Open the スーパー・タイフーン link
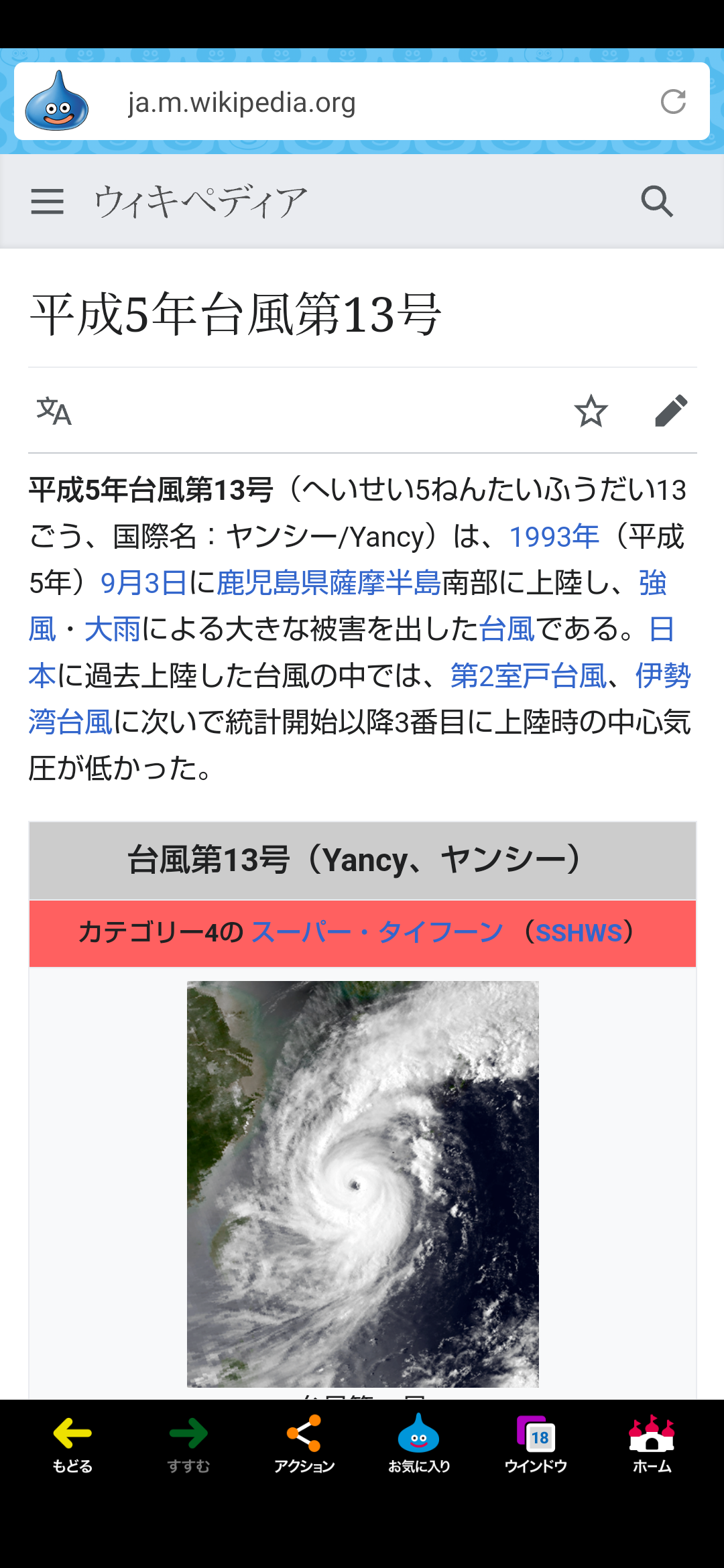This screenshot has height=1568, width=724. (377, 933)
